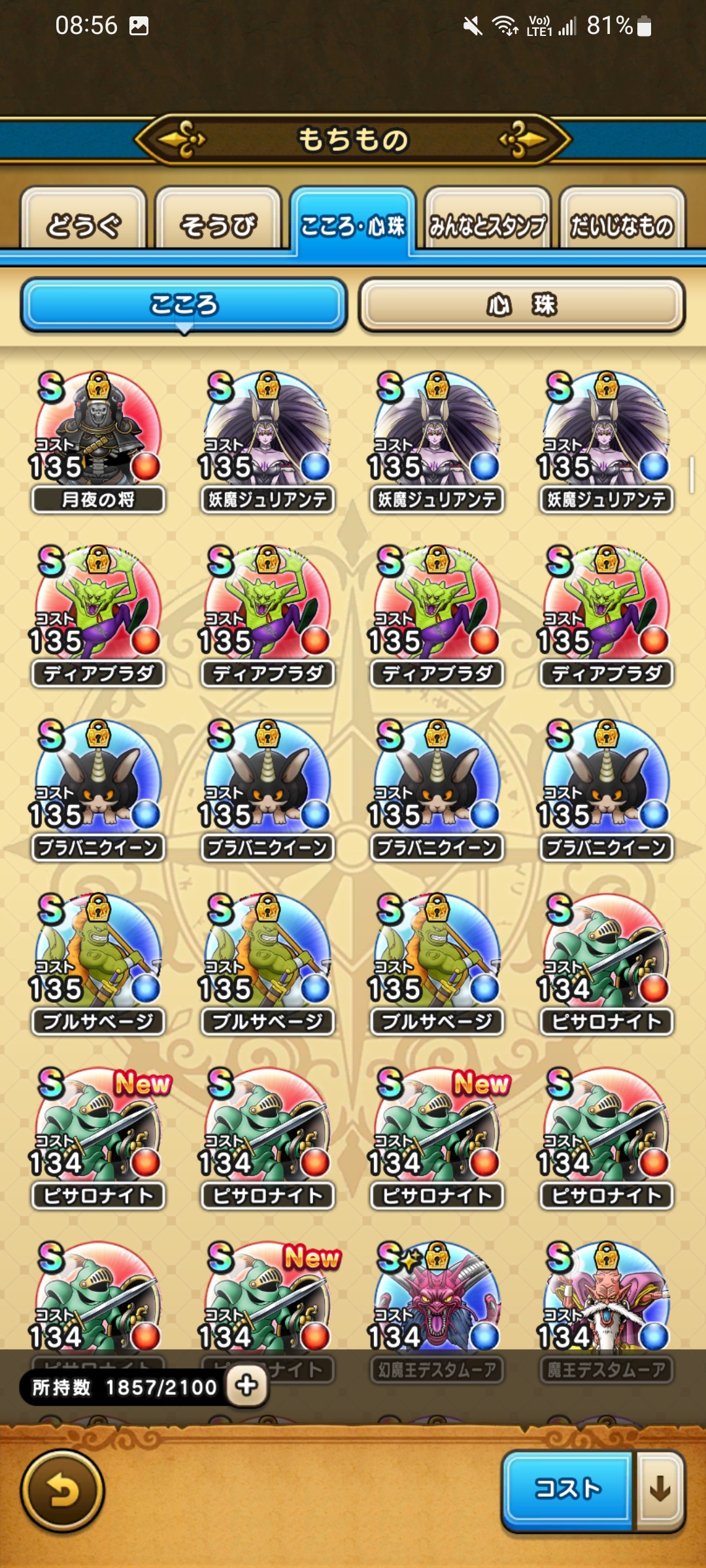This screenshot has height=1568, width=706.
Task: Go back with the return arrow button
Action: [x=63, y=1492]
